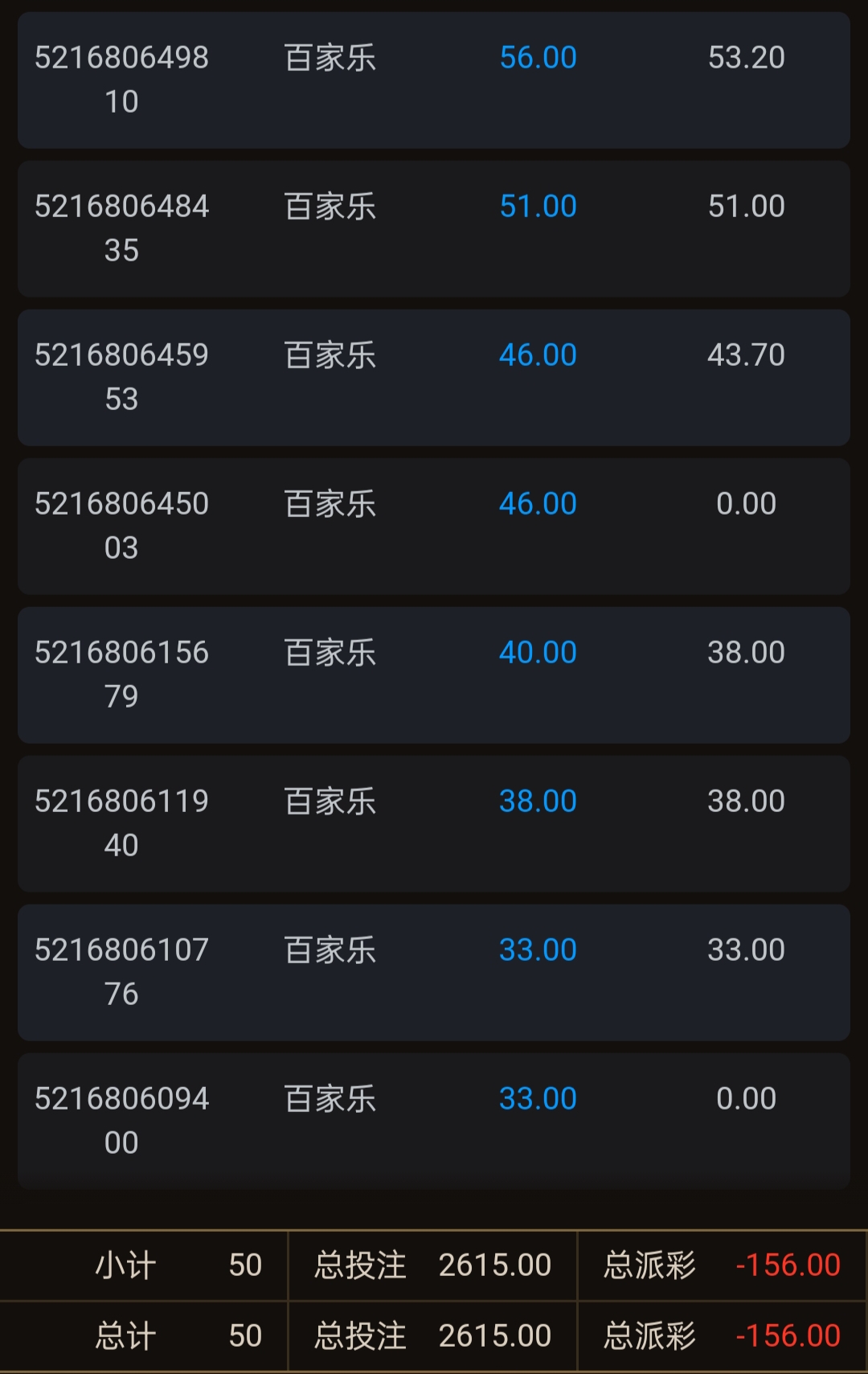Viewport: 868px width, 1374px height.
Task: Show details for record 521680615679
Action: 434,675
